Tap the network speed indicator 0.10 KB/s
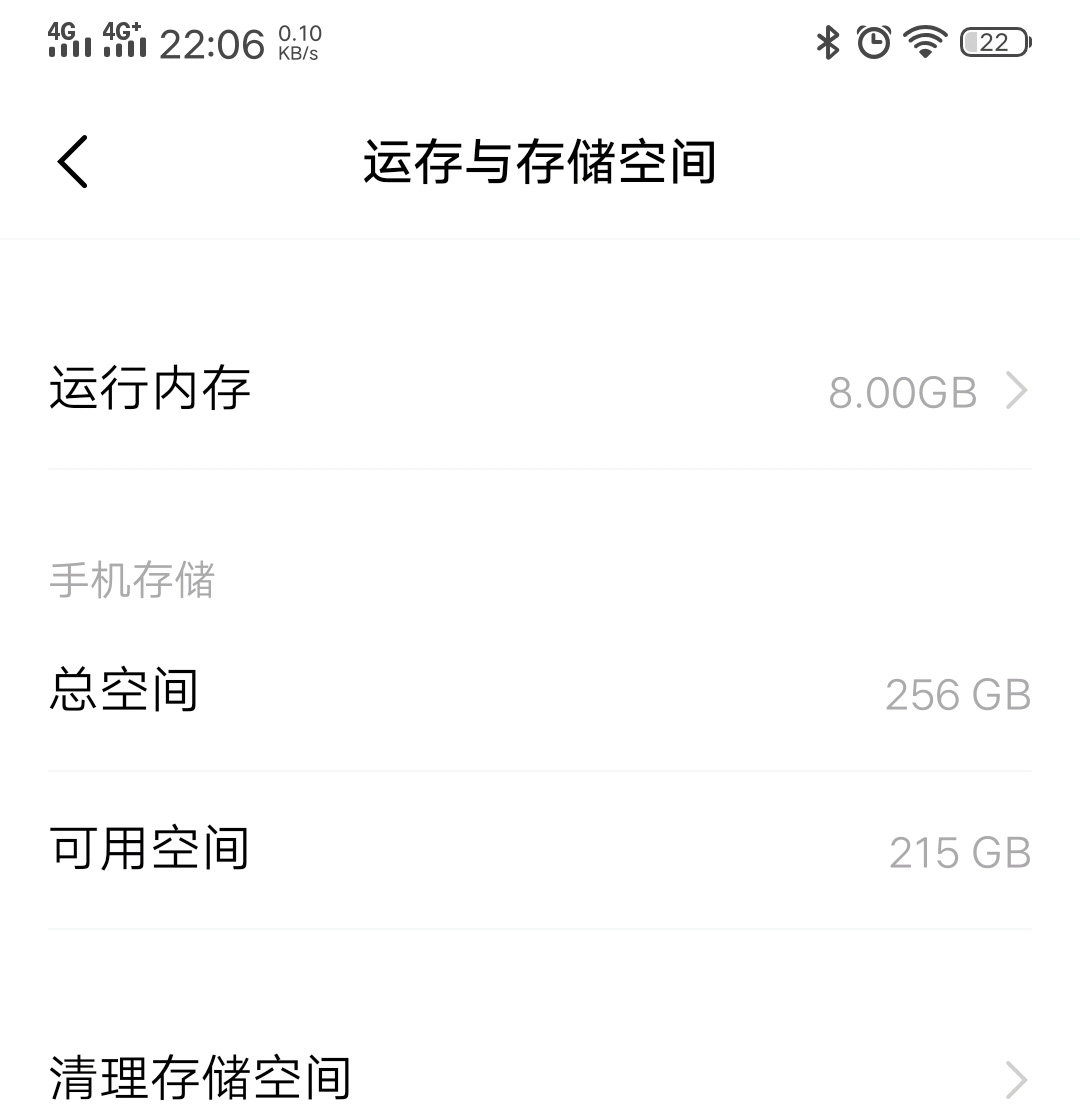Viewport: 1080px width, 1116px height. [300, 42]
